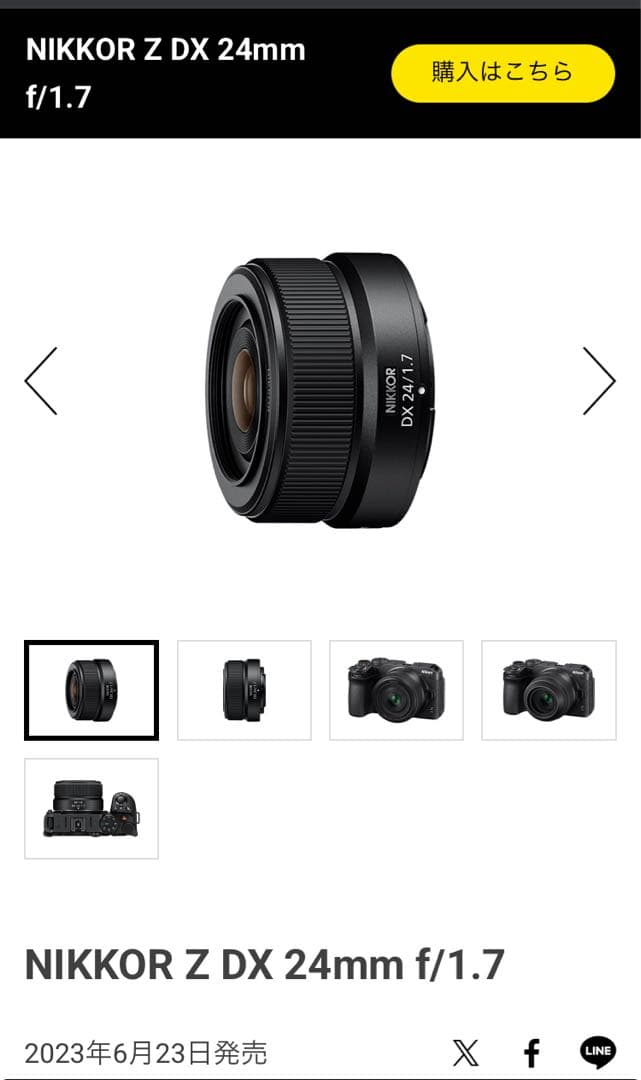Share this lens on X
The height and width of the screenshot is (1080, 641).
pyautogui.click(x=465, y=1052)
